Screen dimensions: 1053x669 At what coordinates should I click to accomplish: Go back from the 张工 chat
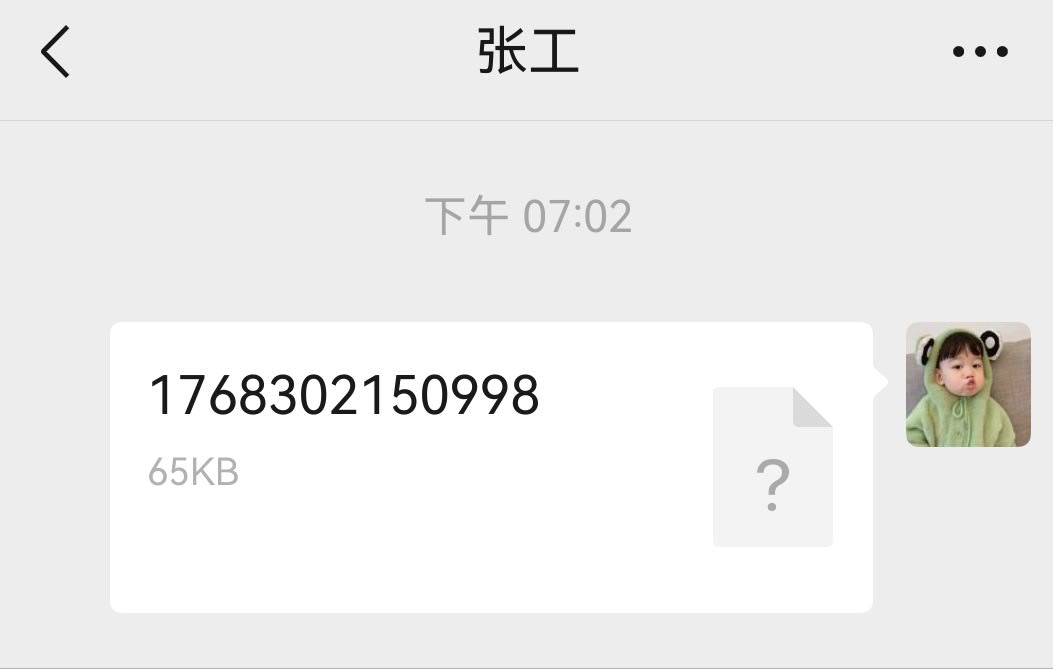pos(56,52)
